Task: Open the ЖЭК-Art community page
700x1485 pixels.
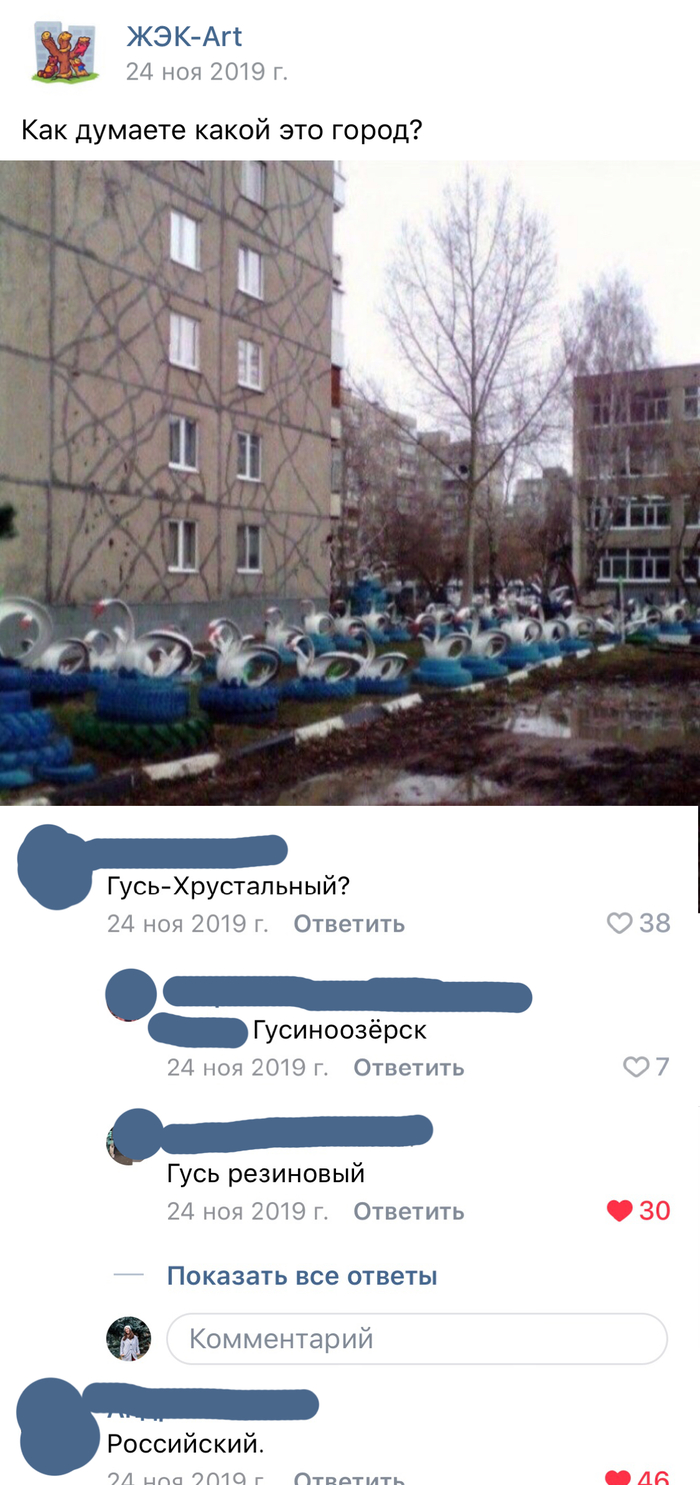Action: click(x=184, y=38)
